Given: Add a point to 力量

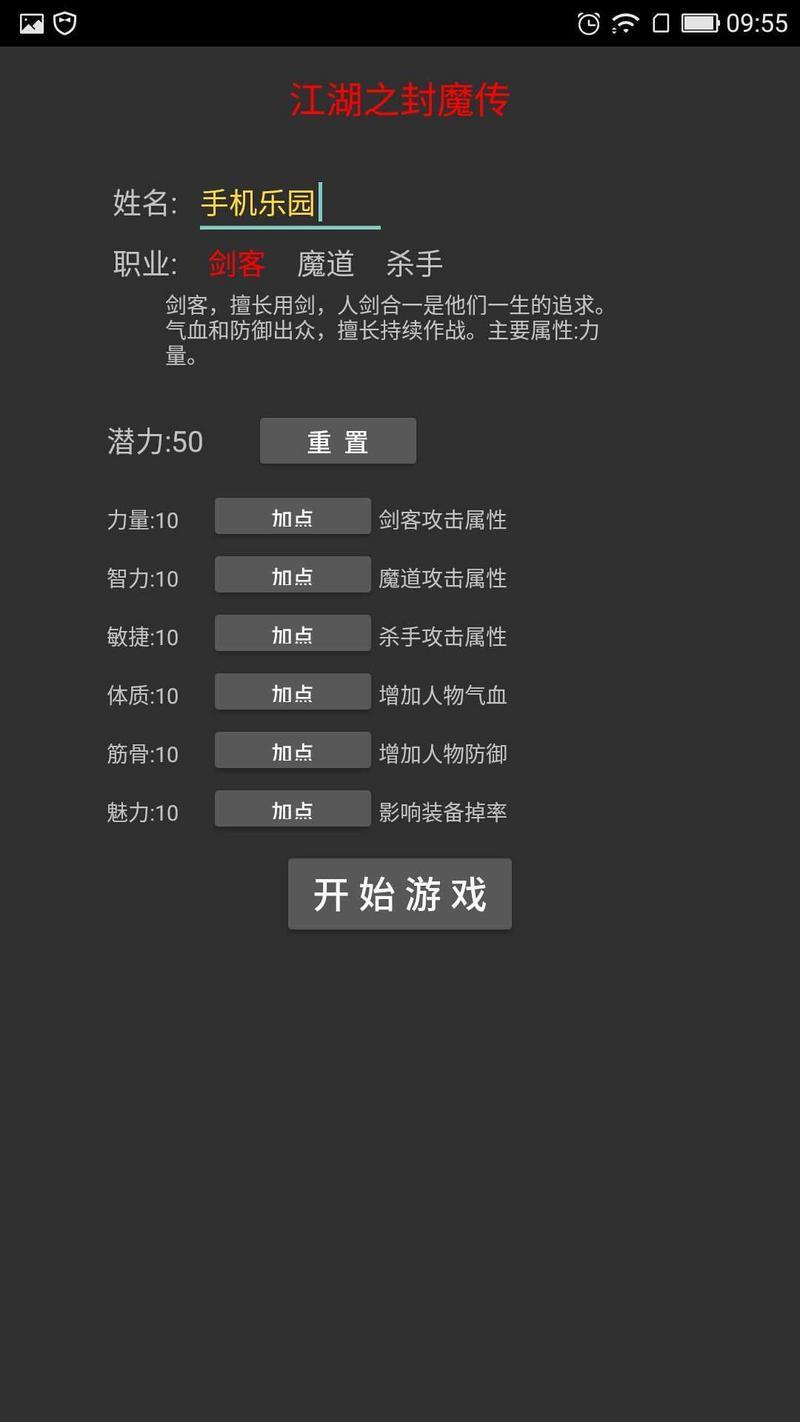Looking at the screenshot, I should [293, 517].
